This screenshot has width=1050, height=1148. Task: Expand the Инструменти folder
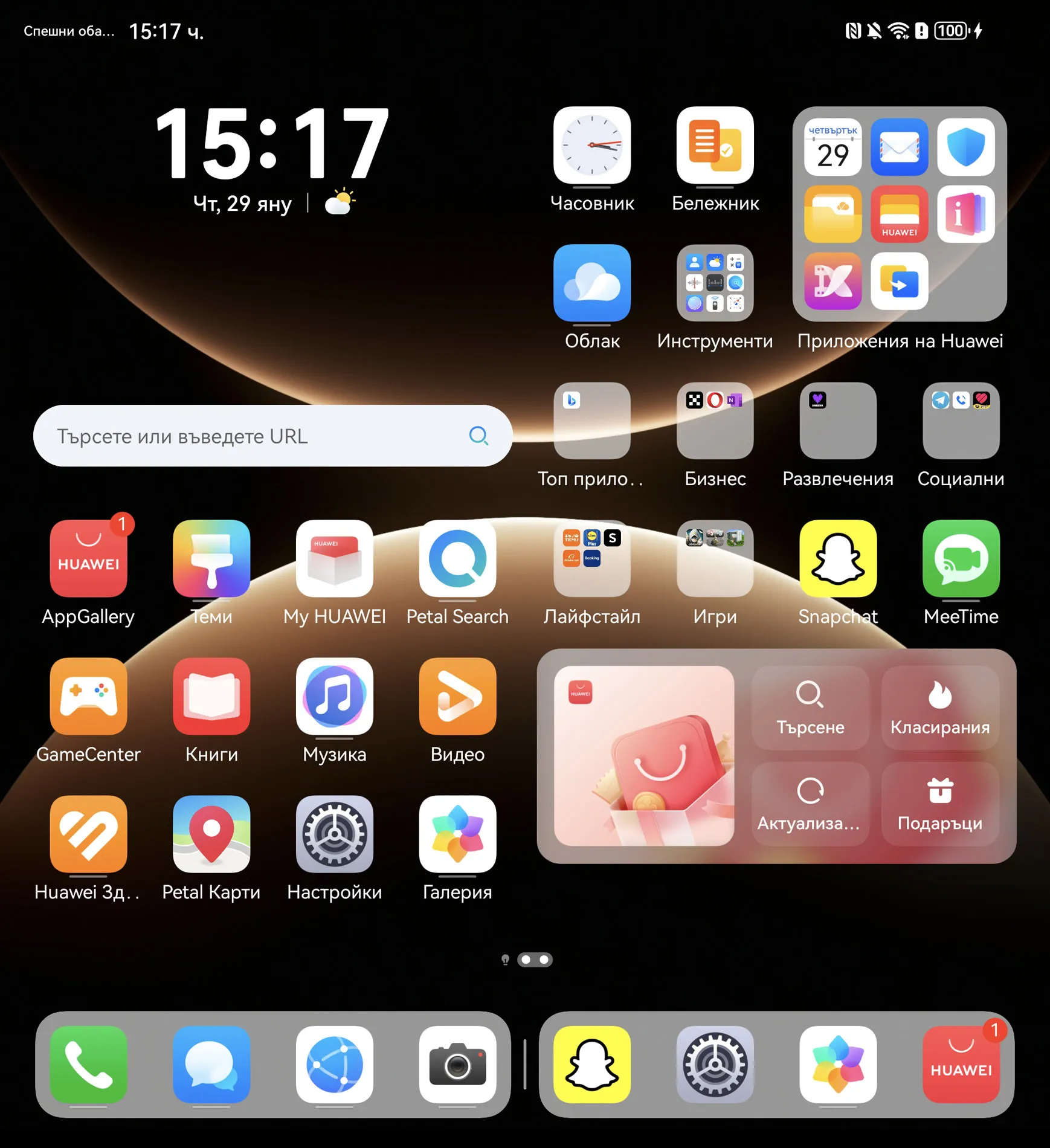[715, 283]
